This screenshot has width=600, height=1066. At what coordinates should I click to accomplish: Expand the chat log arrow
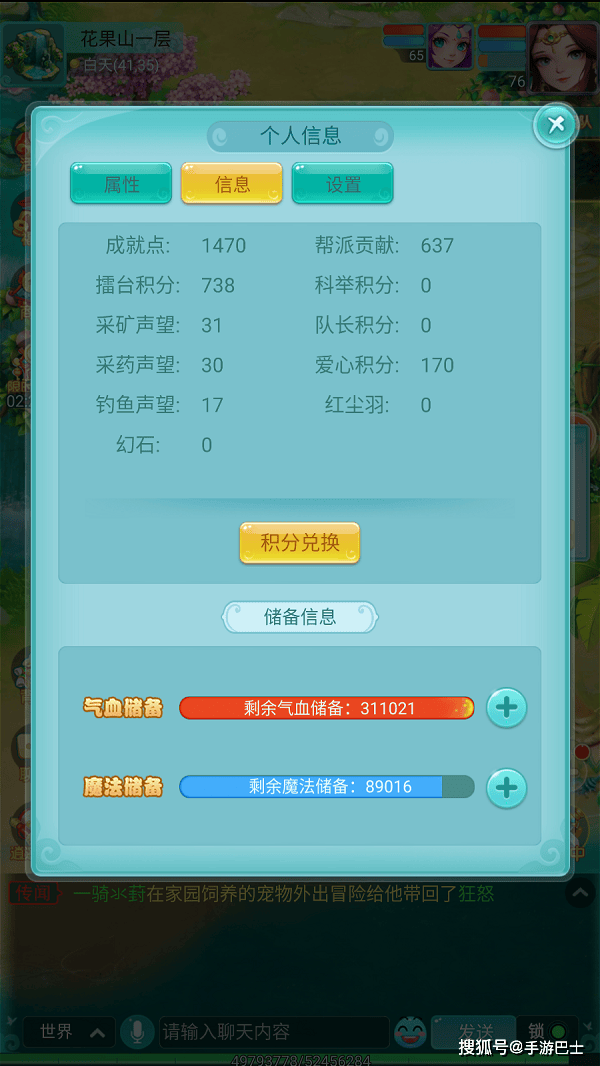(580, 893)
